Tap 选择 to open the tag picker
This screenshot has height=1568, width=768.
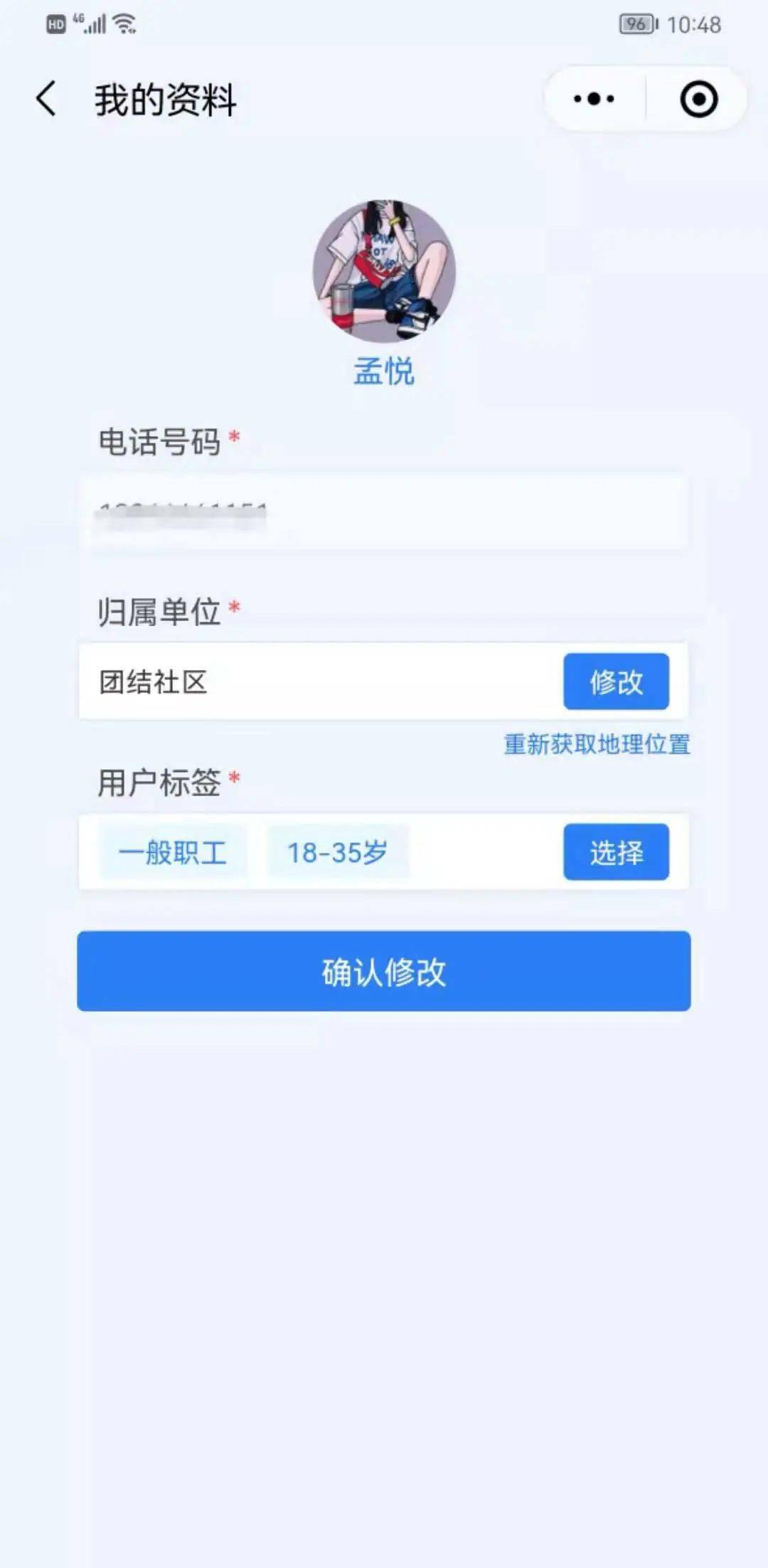click(616, 853)
